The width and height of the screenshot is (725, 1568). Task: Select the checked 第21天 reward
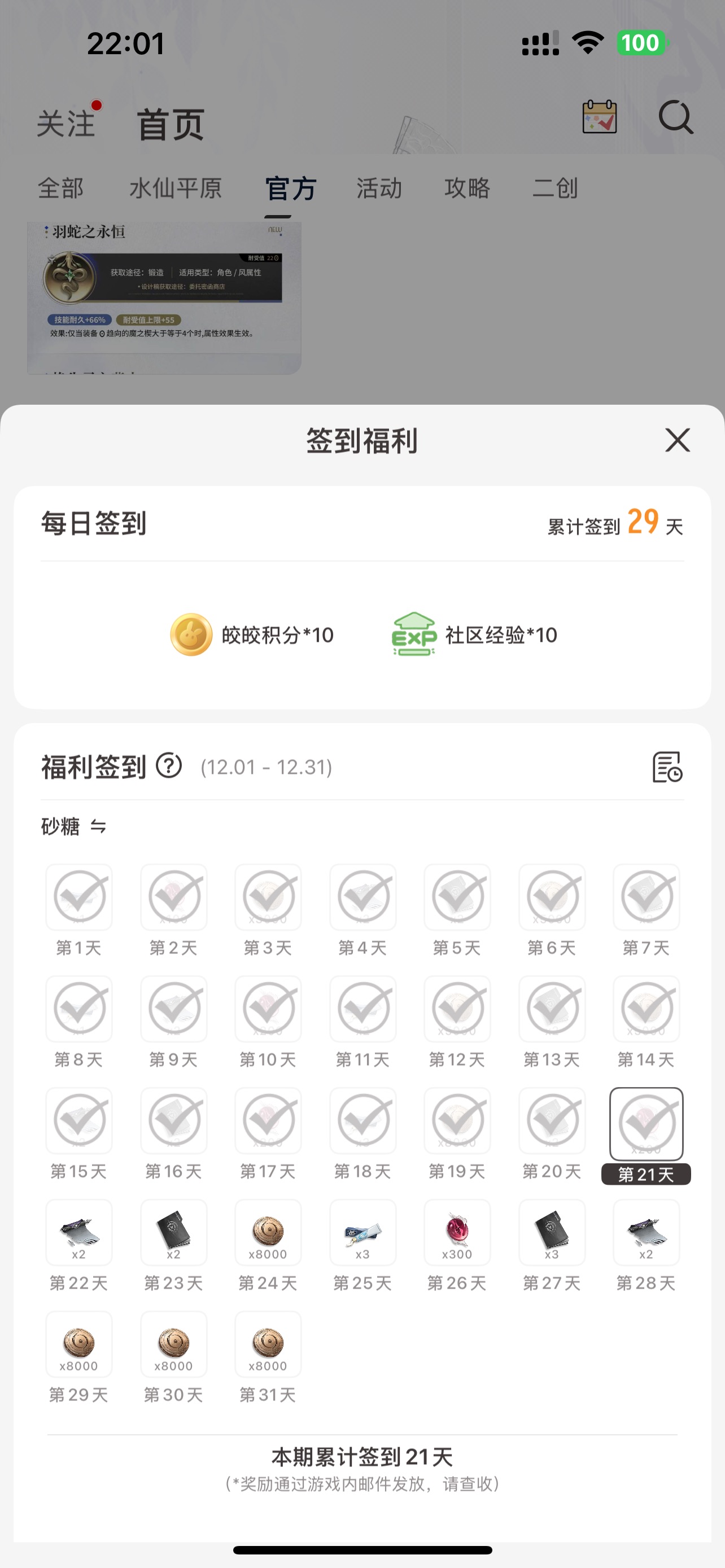pyautogui.click(x=646, y=1124)
